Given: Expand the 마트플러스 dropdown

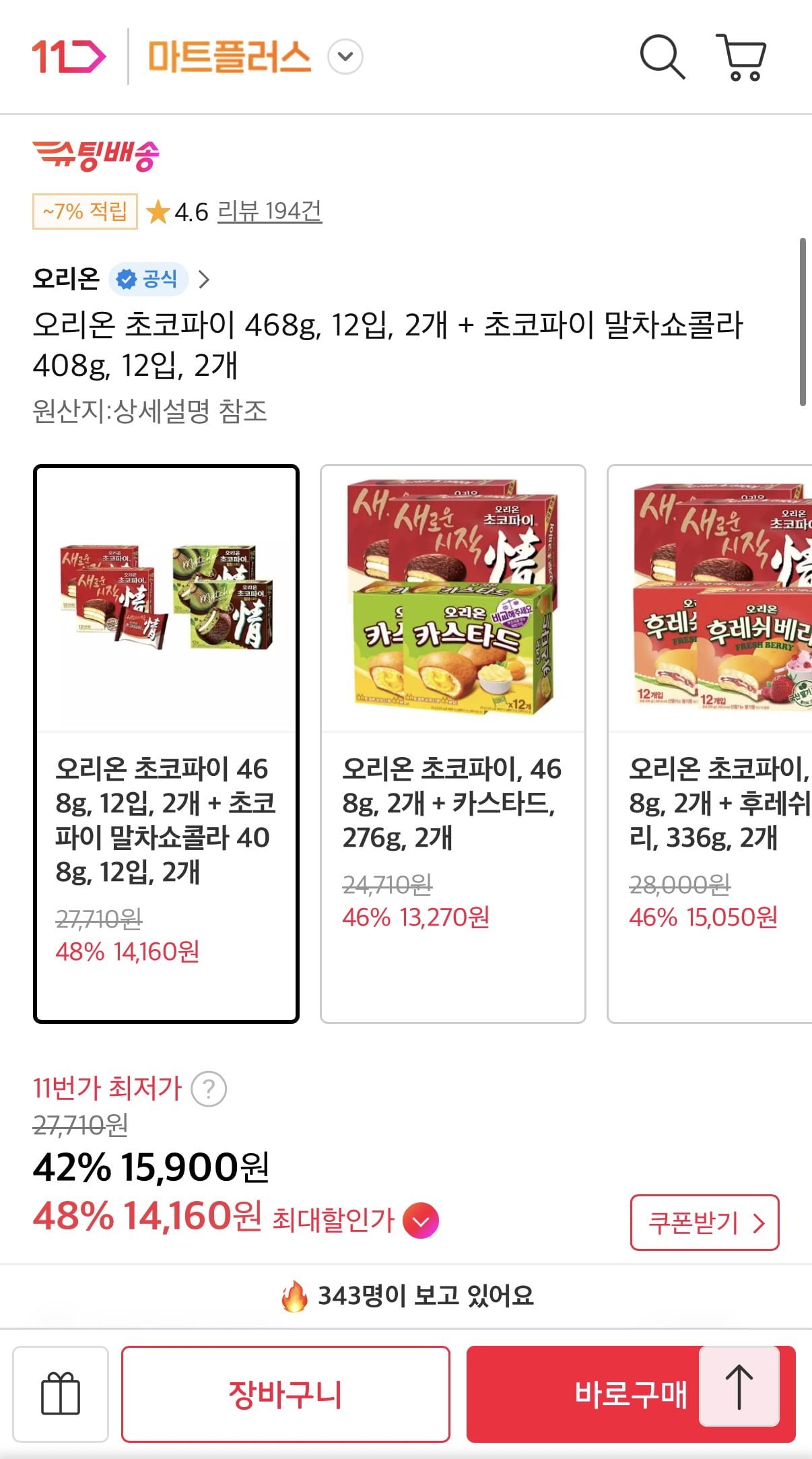Looking at the screenshot, I should [345, 57].
